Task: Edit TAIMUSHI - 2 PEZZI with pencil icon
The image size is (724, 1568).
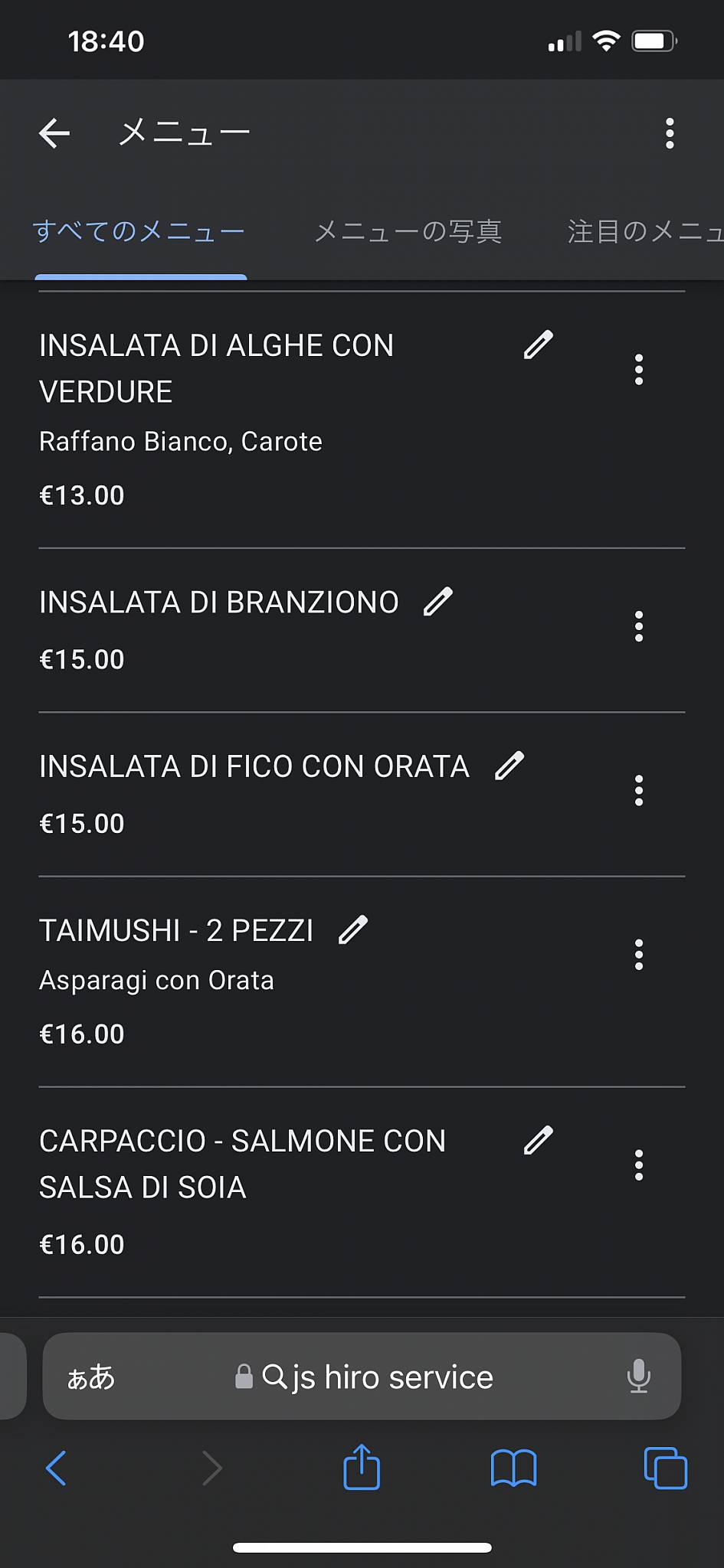Action: pos(352,930)
